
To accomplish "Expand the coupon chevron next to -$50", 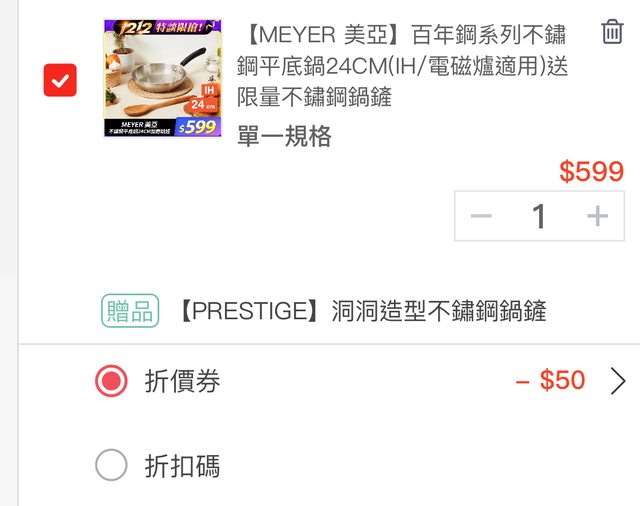I will 618,381.
